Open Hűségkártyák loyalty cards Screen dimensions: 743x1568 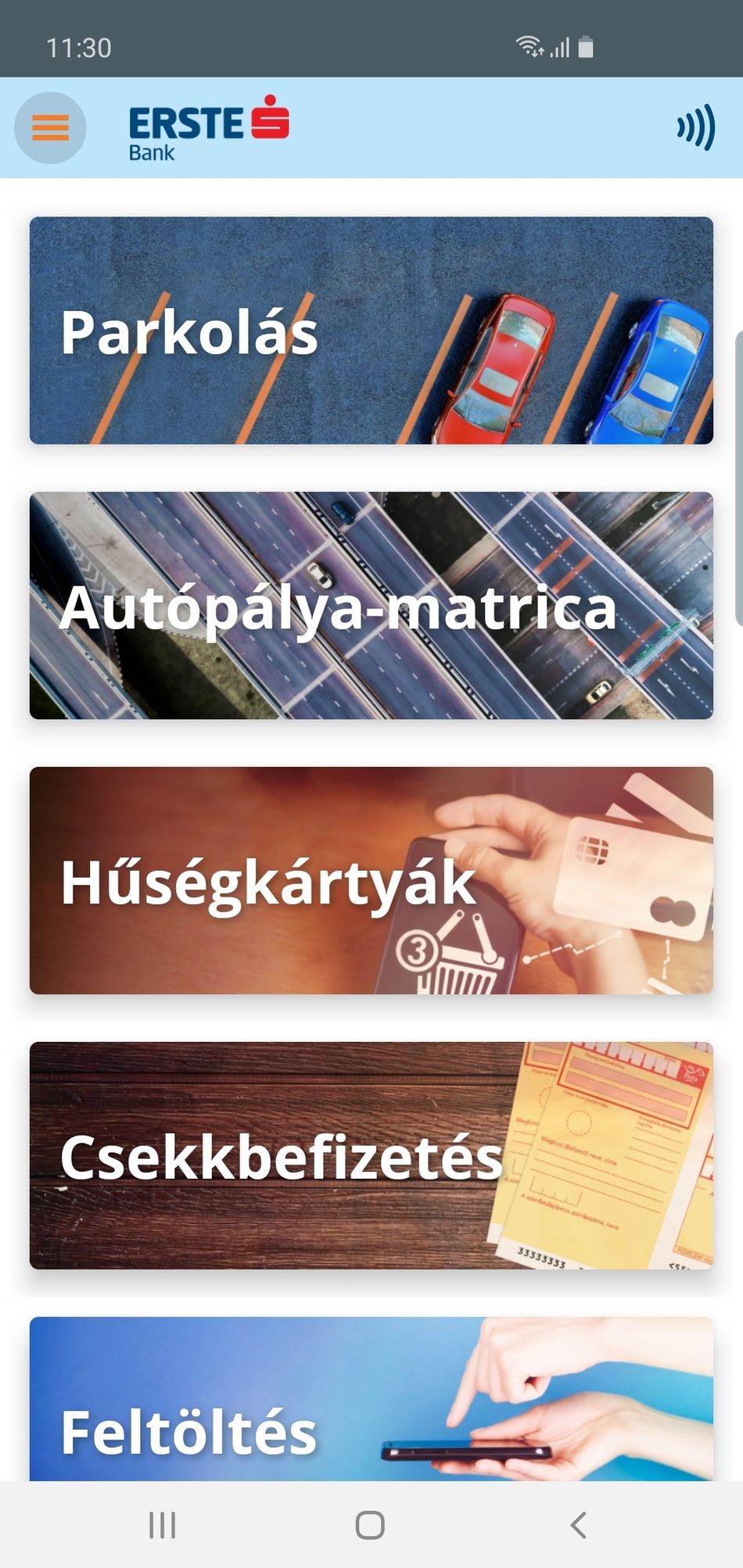tap(371, 881)
